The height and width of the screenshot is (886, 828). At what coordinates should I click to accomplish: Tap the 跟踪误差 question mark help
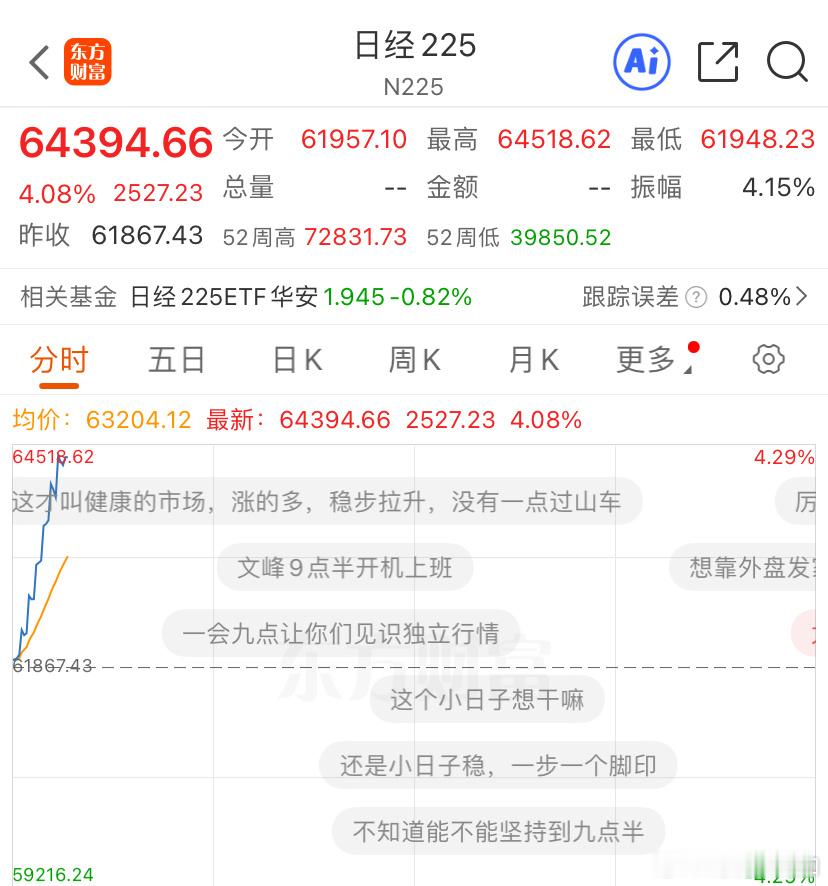pos(696,297)
